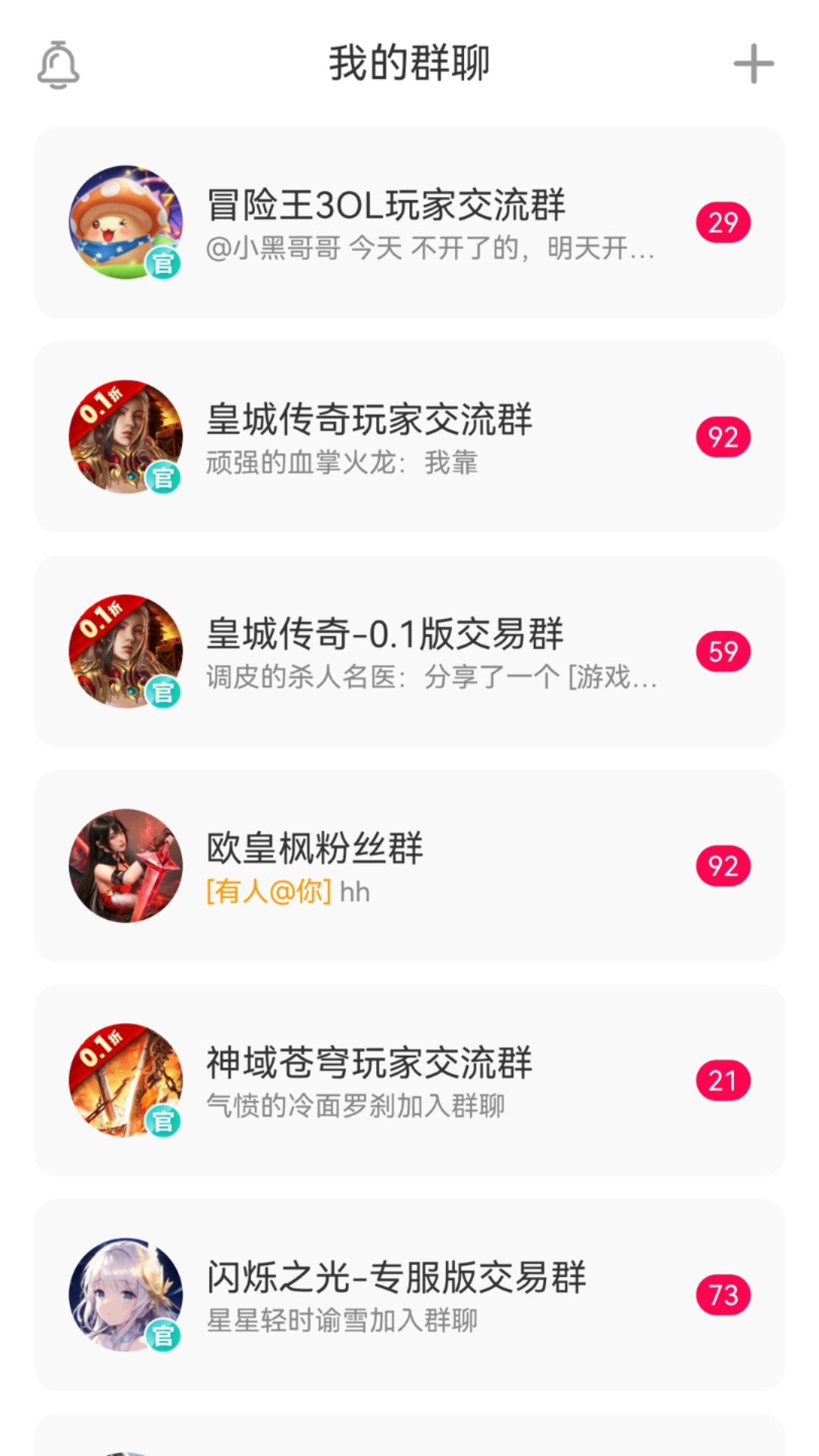The image size is (819, 1456).
Task: Click the plus icon to add a group
Action: 754,65
